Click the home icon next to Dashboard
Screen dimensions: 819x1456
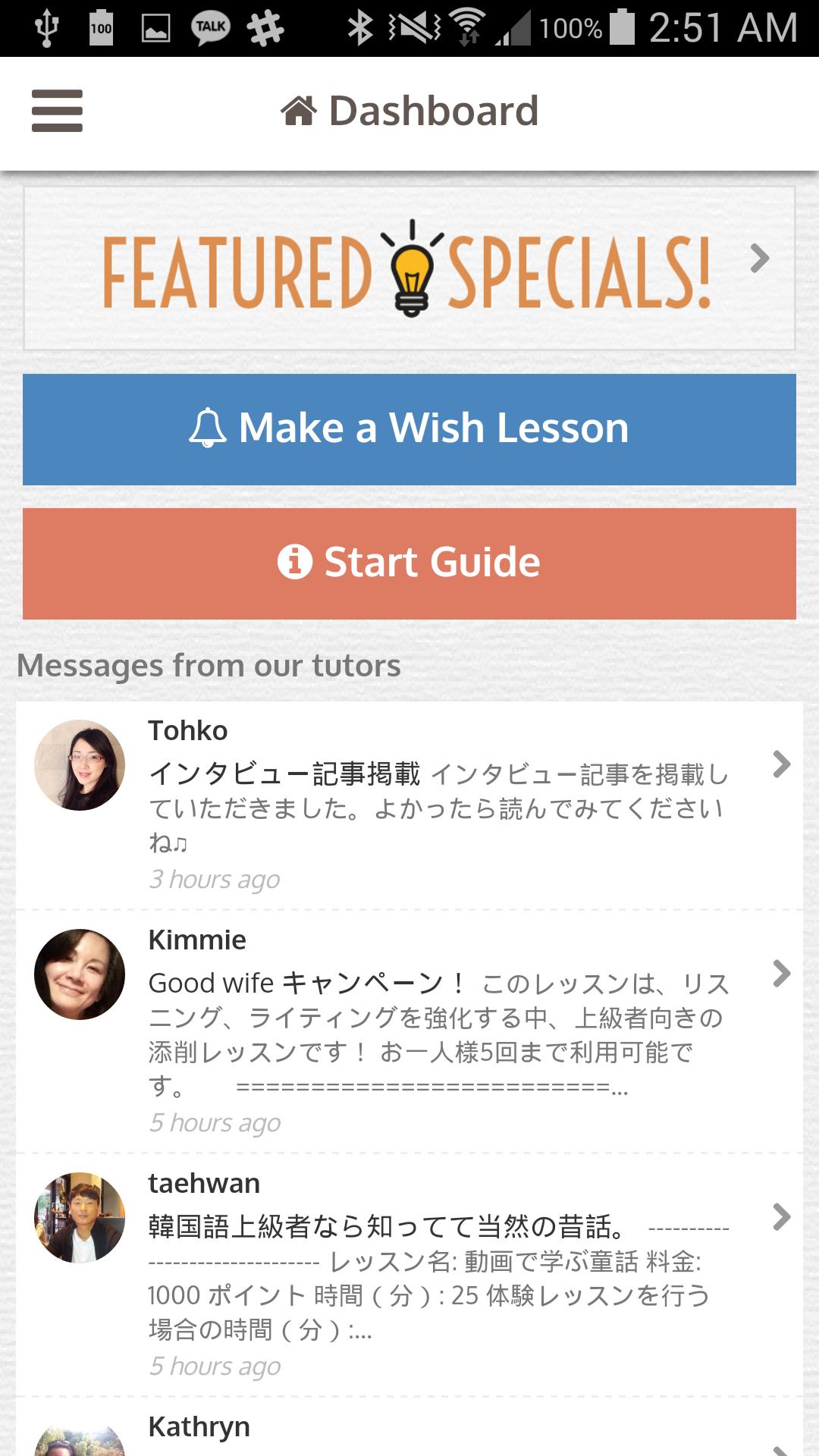[297, 110]
